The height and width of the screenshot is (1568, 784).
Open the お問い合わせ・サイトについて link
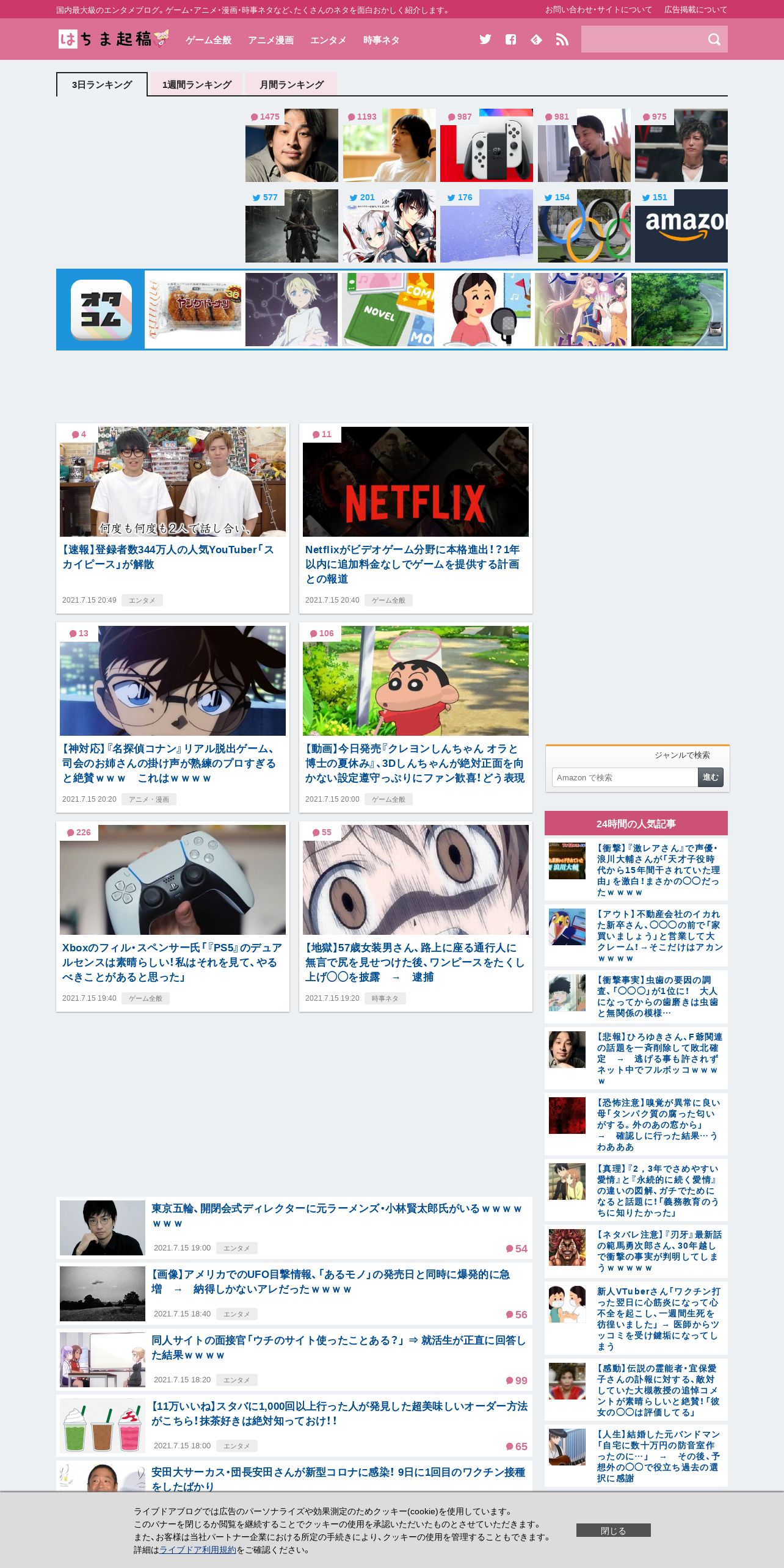(x=598, y=10)
